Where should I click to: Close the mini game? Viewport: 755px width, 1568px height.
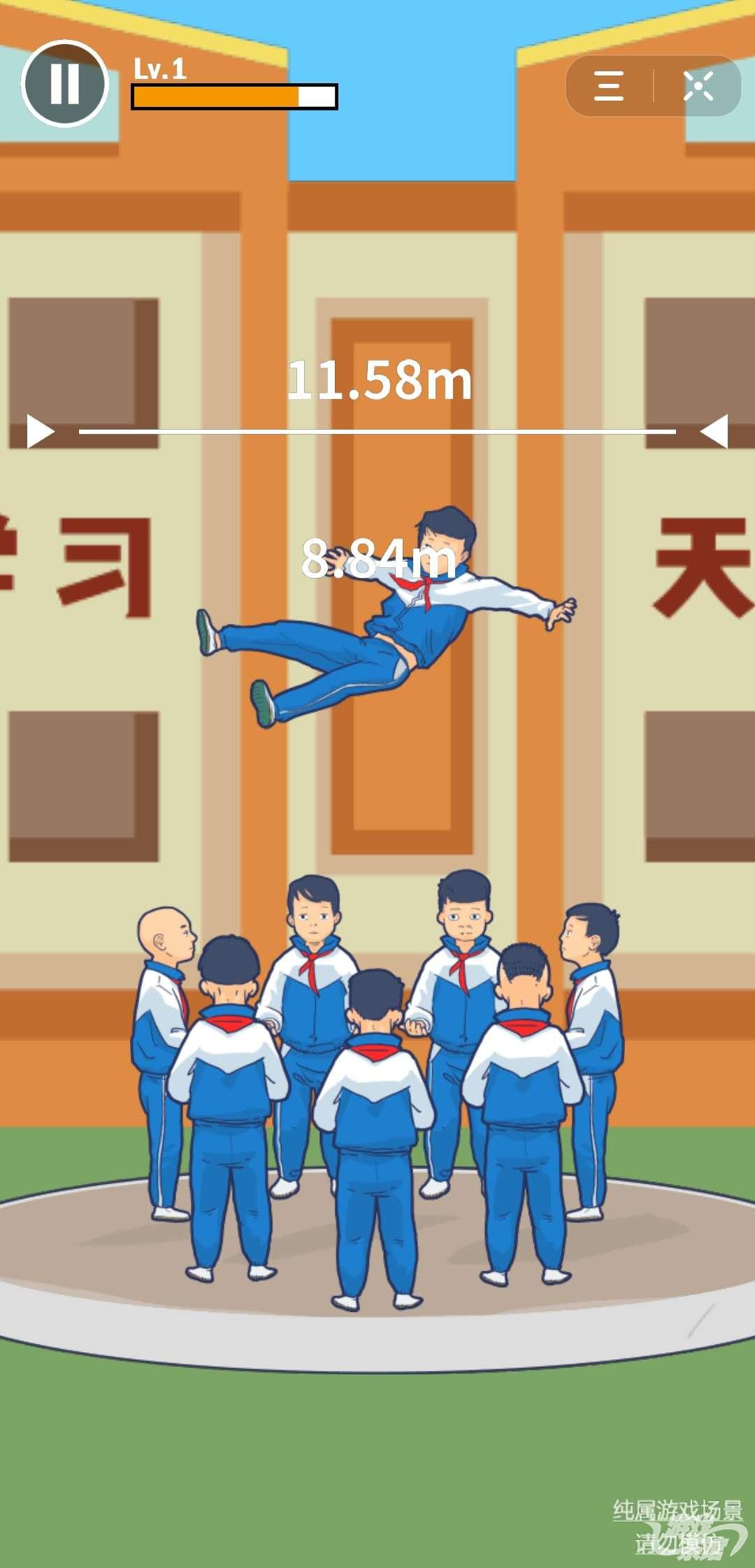tap(698, 87)
